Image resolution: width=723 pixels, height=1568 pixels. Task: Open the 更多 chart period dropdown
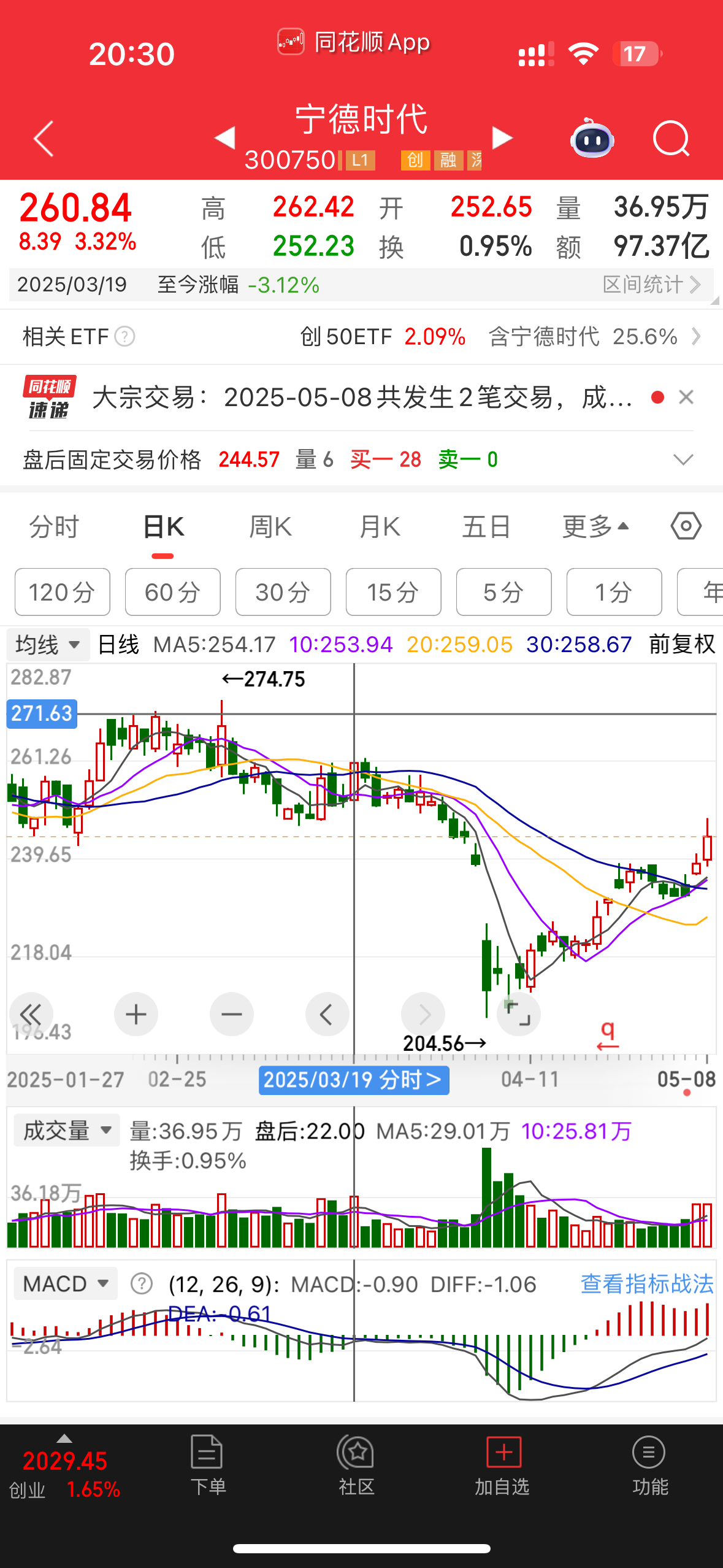click(x=595, y=527)
